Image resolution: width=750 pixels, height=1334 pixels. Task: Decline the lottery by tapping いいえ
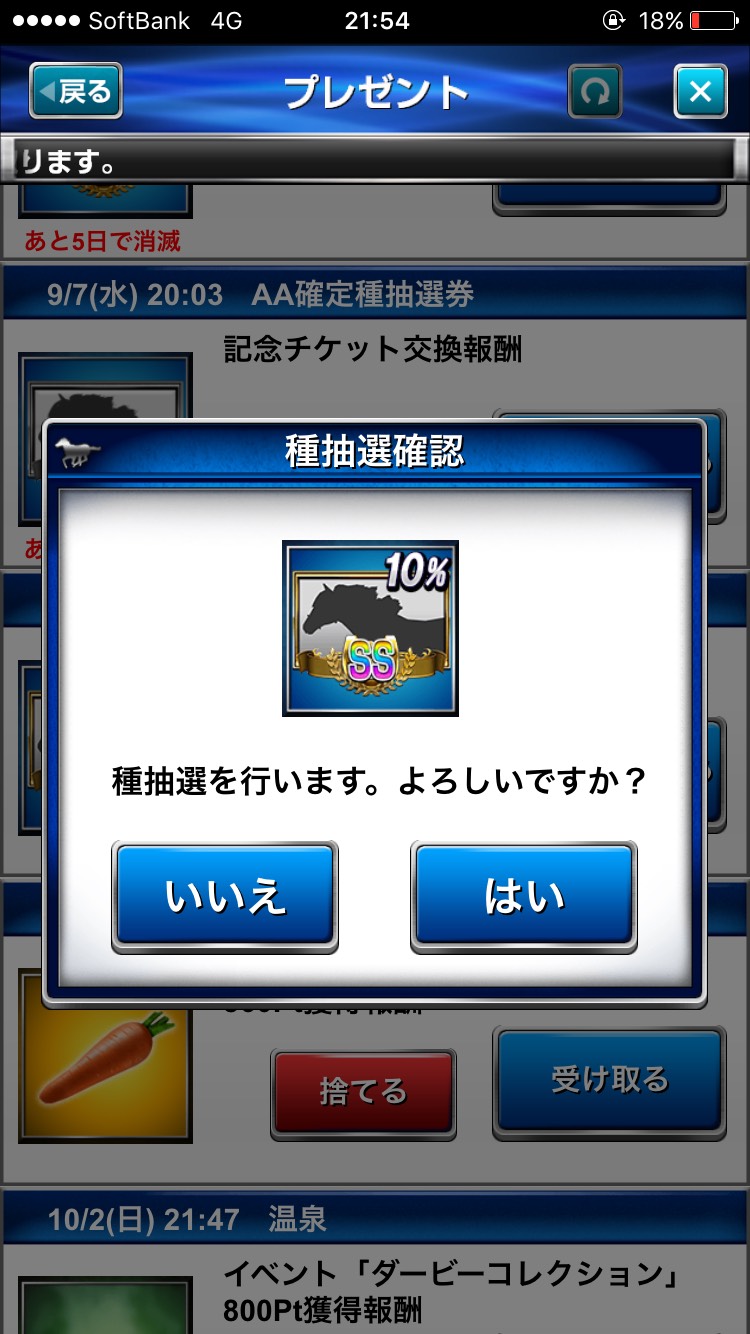coord(225,897)
